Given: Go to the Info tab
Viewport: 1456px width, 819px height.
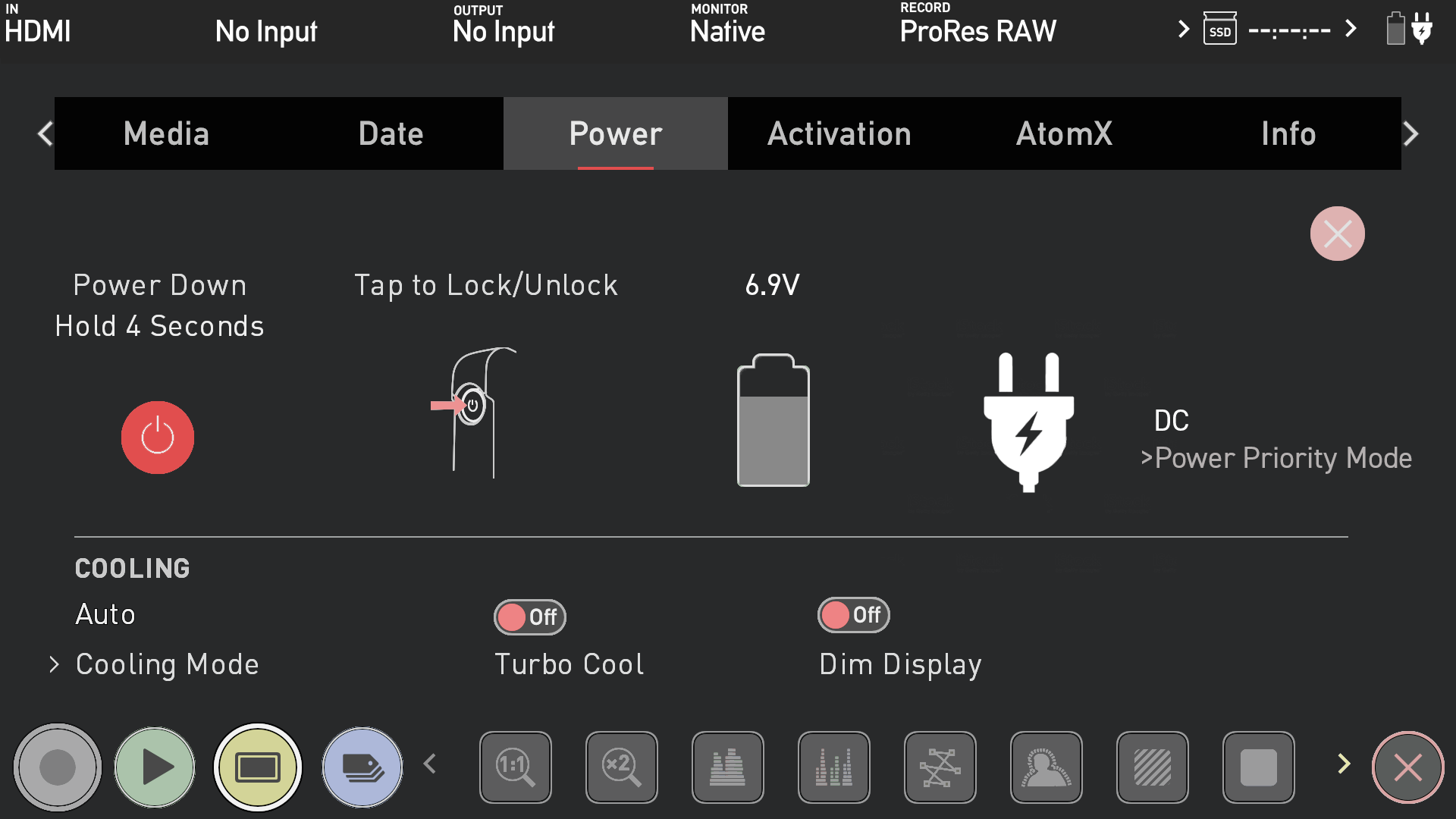Looking at the screenshot, I should click(1288, 133).
